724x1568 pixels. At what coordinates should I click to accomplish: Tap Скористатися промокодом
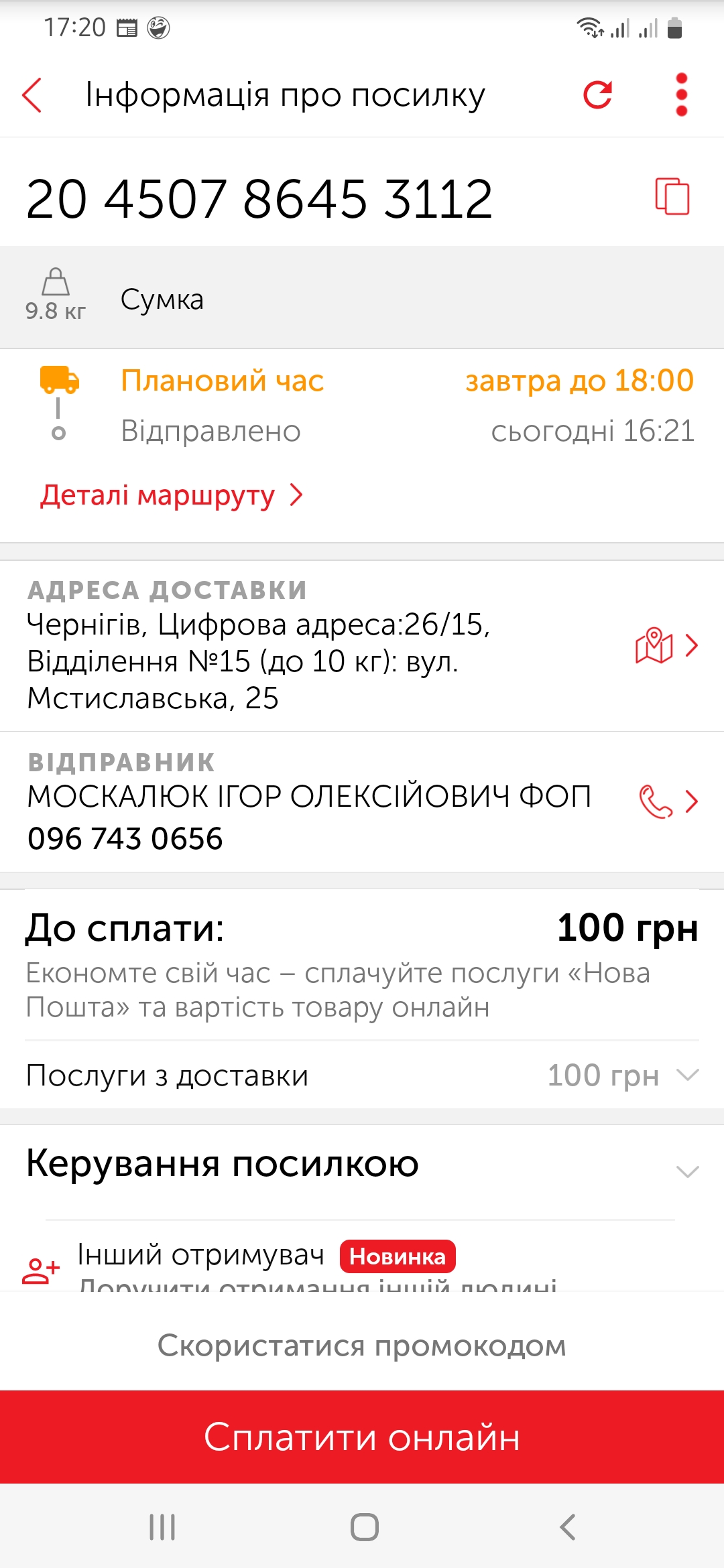point(362,1346)
